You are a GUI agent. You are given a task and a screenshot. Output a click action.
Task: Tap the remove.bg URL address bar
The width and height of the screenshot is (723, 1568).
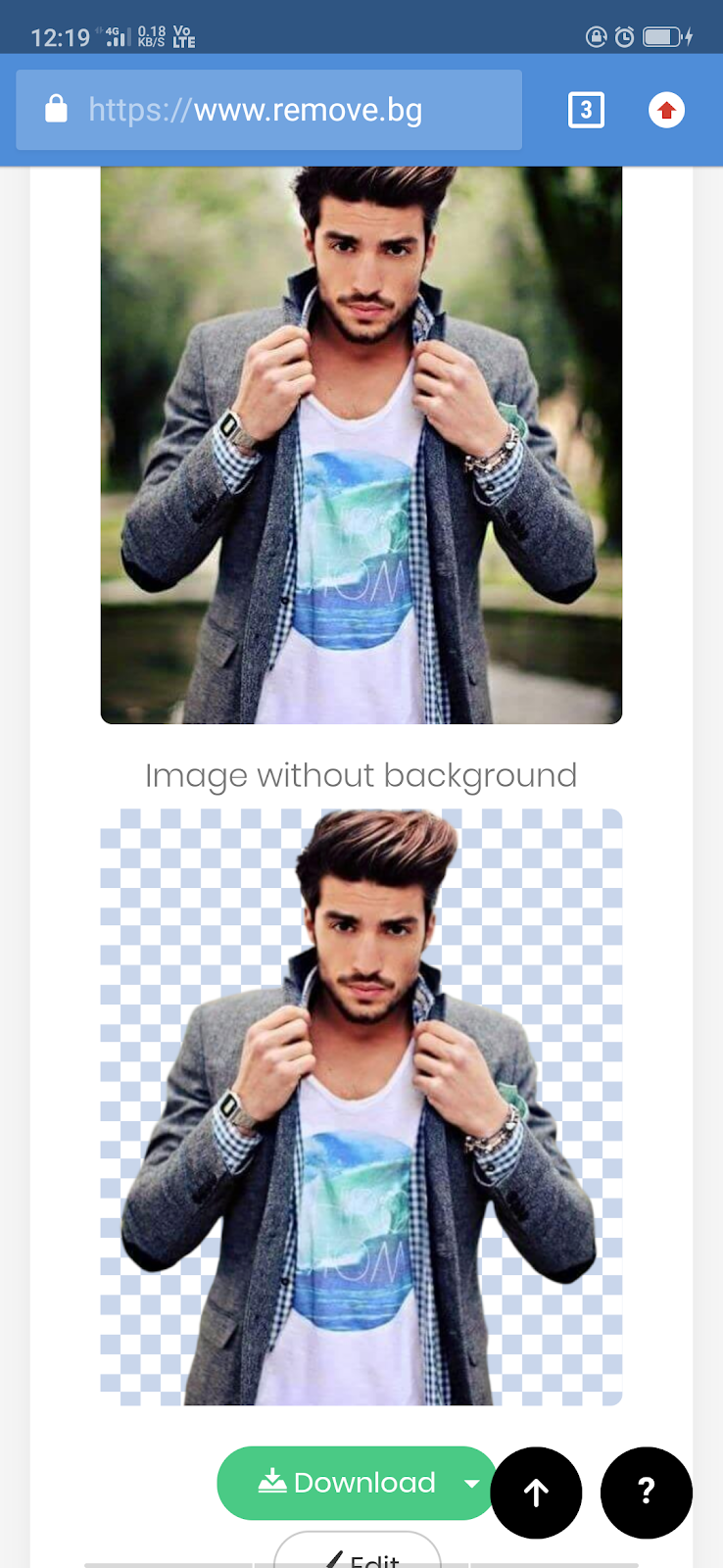click(x=268, y=110)
